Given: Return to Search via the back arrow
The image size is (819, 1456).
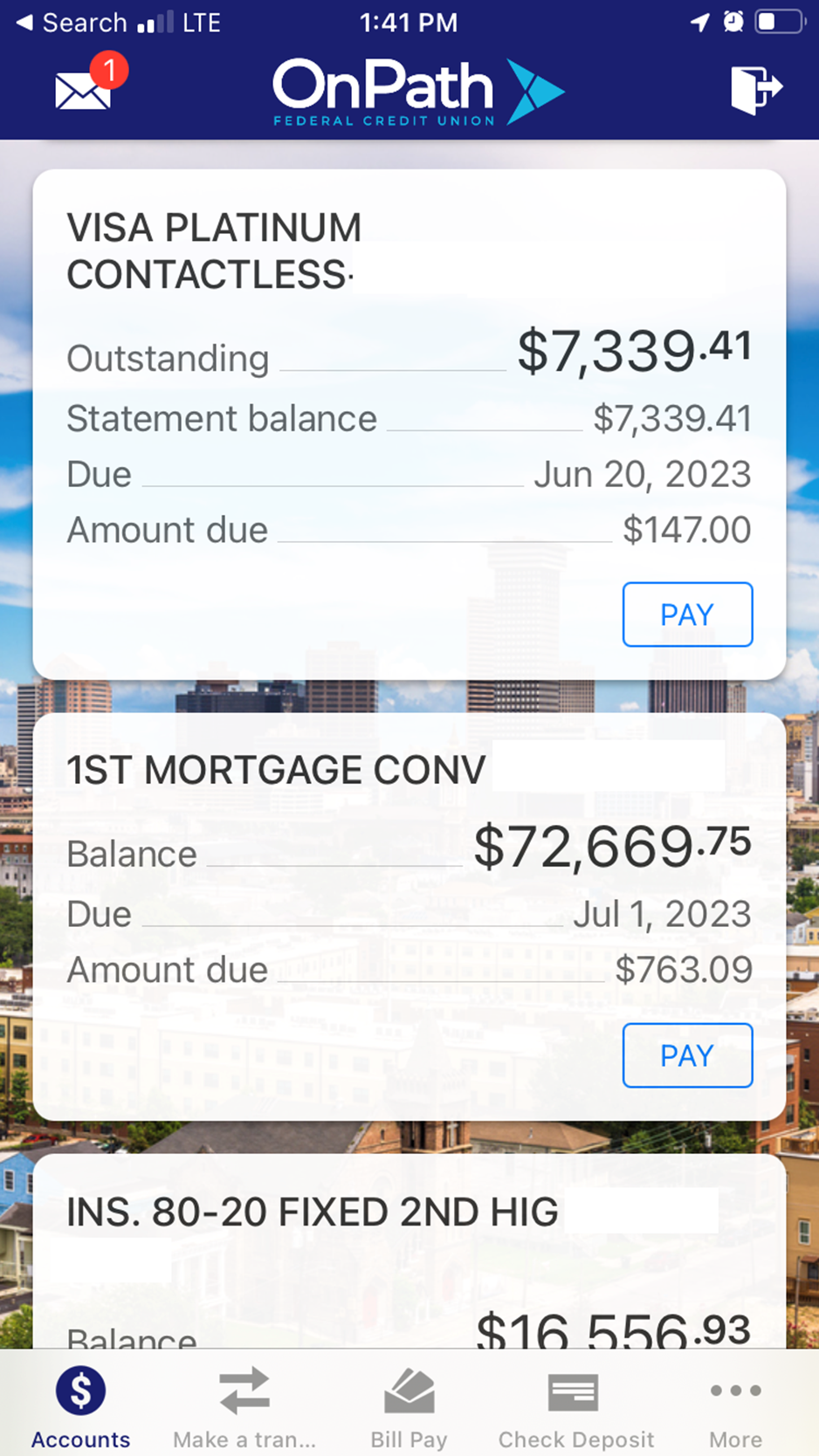Looking at the screenshot, I should click(x=72, y=23).
